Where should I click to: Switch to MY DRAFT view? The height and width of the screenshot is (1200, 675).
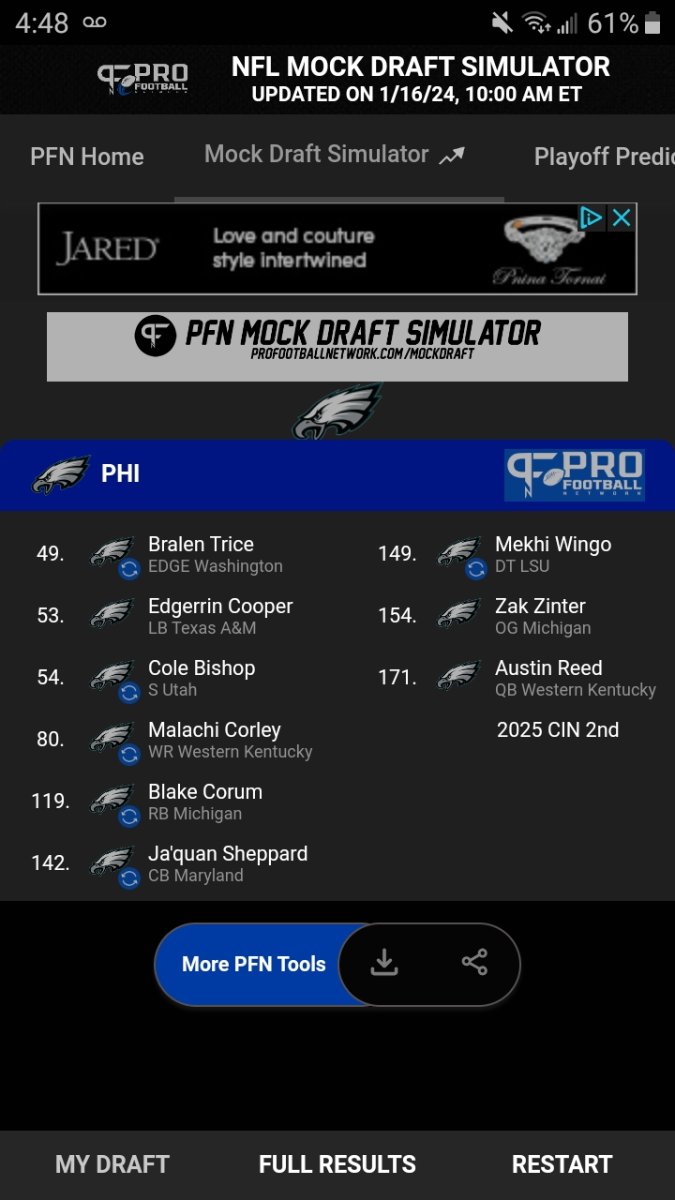(x=112, y=1164)
